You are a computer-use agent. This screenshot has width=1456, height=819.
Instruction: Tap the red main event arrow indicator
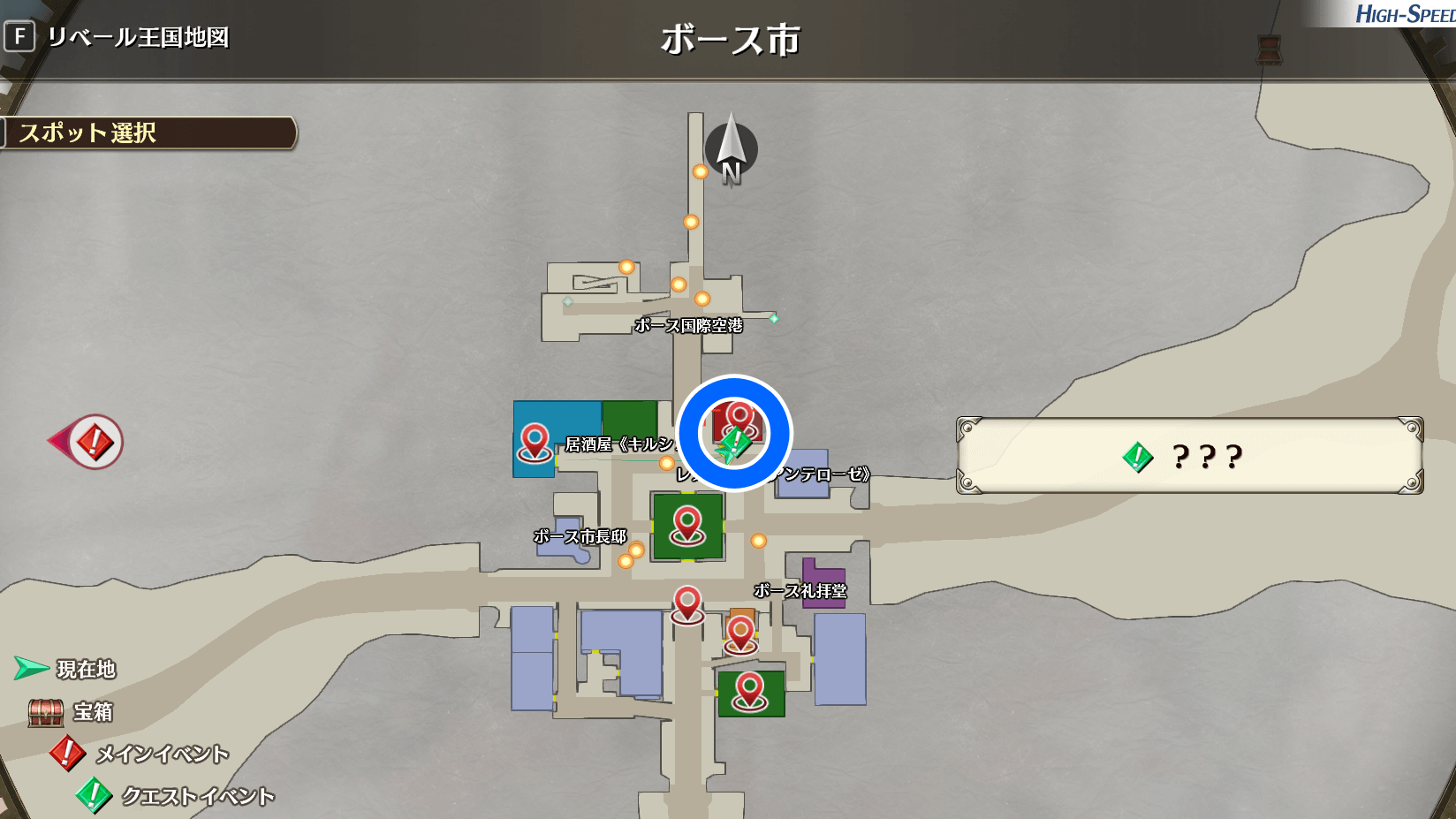(88, 441)
